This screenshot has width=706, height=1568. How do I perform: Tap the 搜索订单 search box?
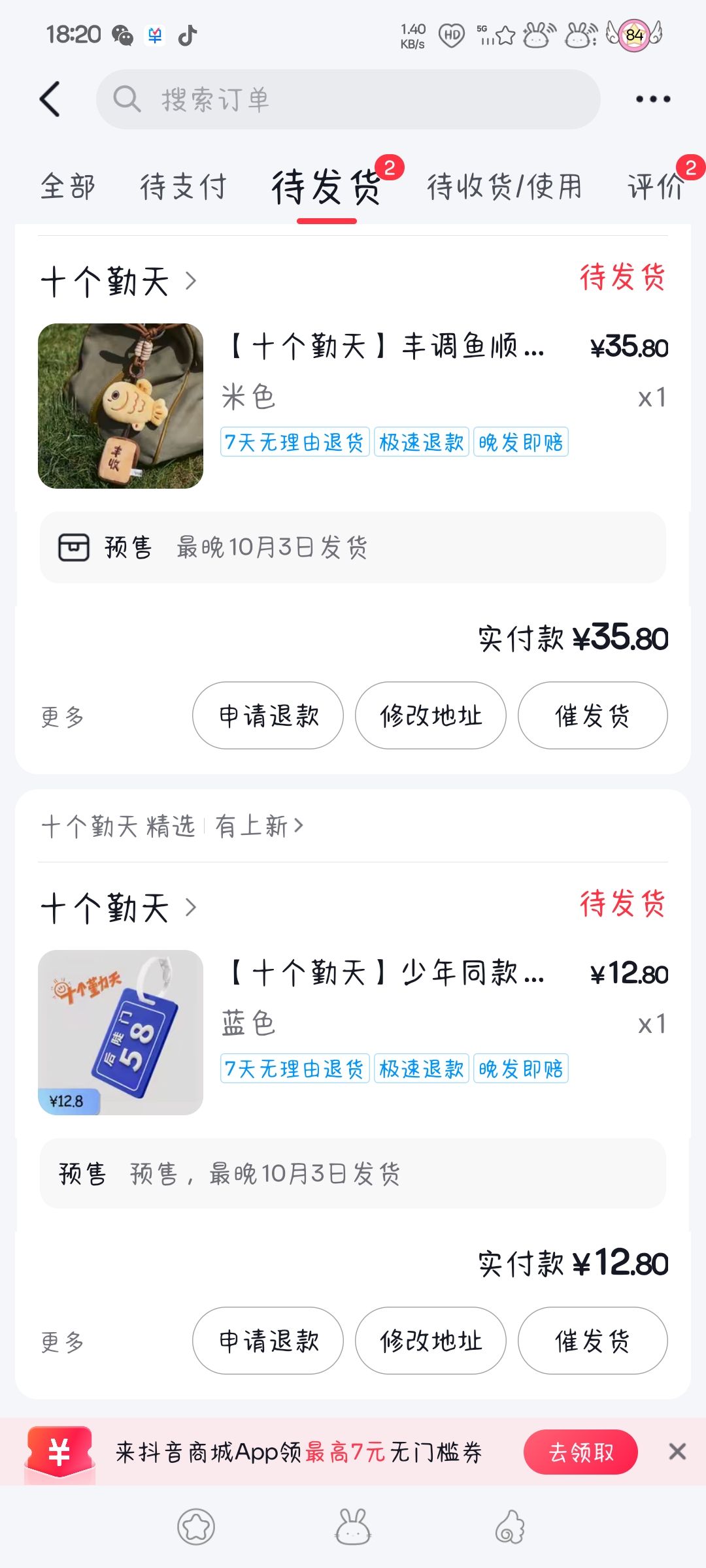coord(348,99)
